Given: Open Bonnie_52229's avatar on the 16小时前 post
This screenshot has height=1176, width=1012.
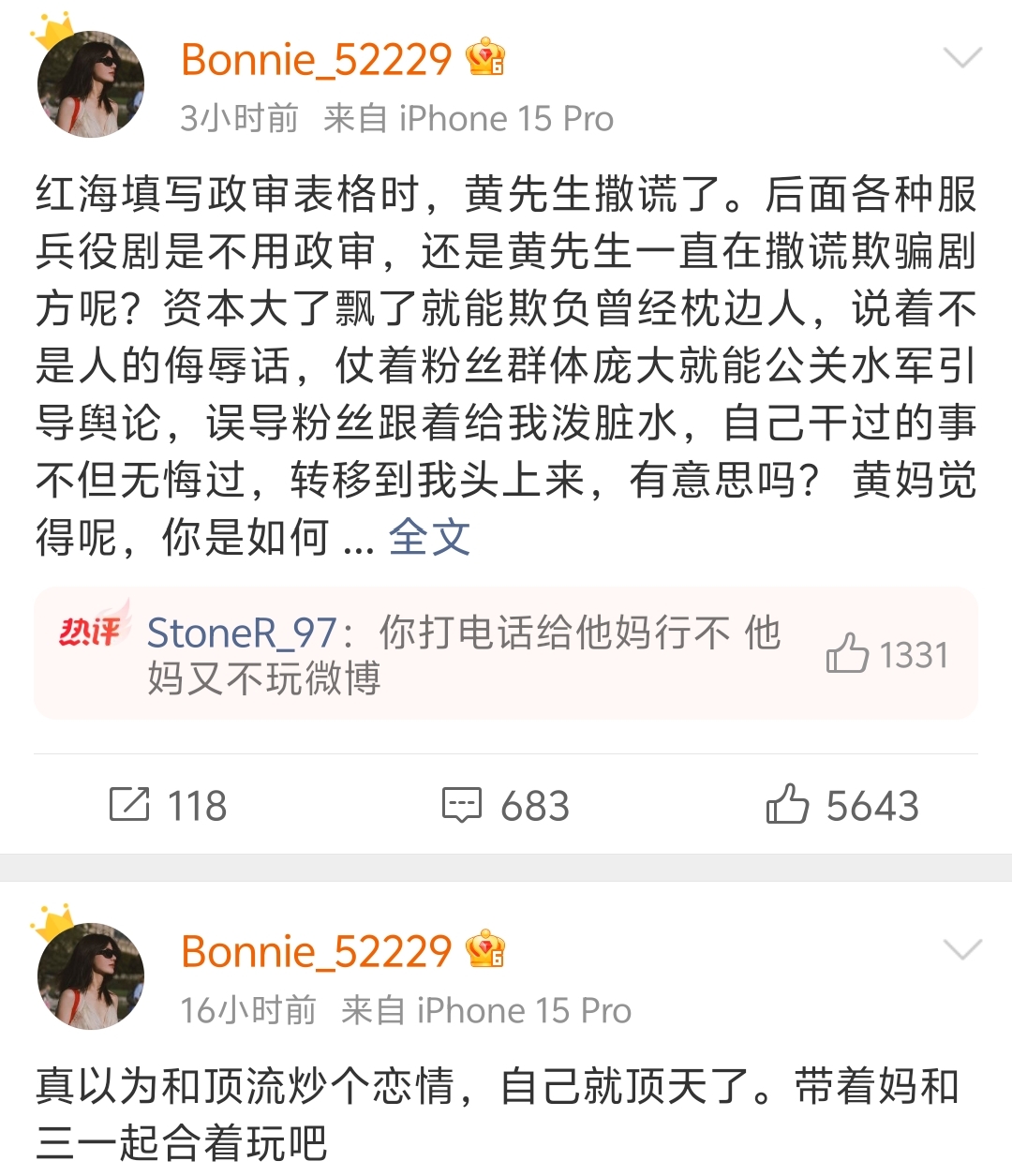Looking at the screenshot, I should (91, 977).
